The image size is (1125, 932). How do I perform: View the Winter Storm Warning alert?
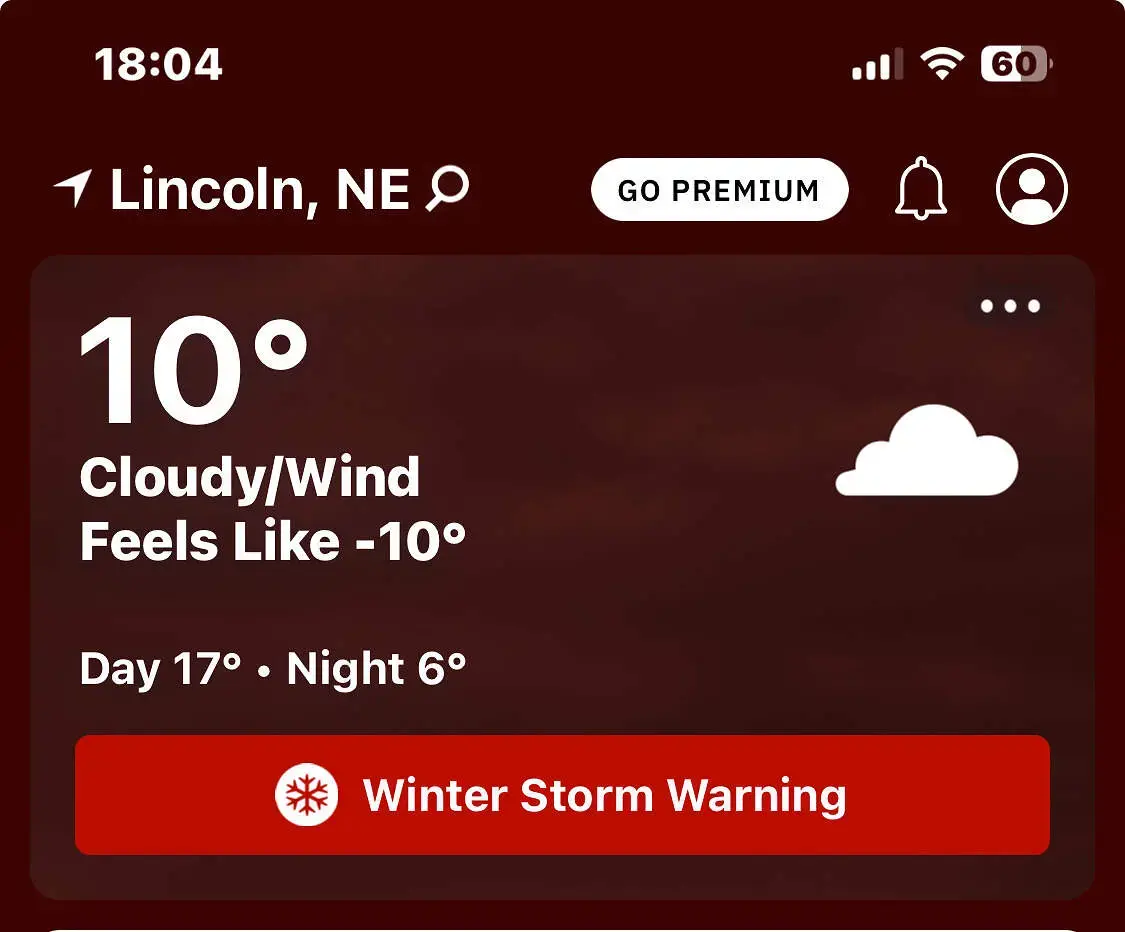pyautogui.click(x=562, y=795)
